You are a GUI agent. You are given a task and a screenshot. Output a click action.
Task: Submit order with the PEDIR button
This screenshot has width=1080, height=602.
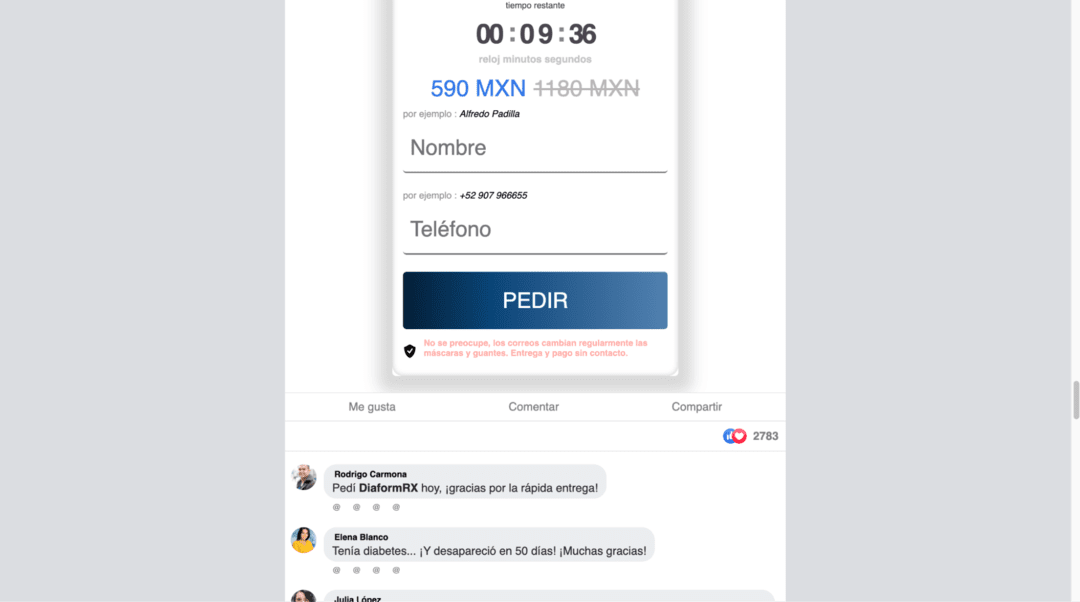534,300
